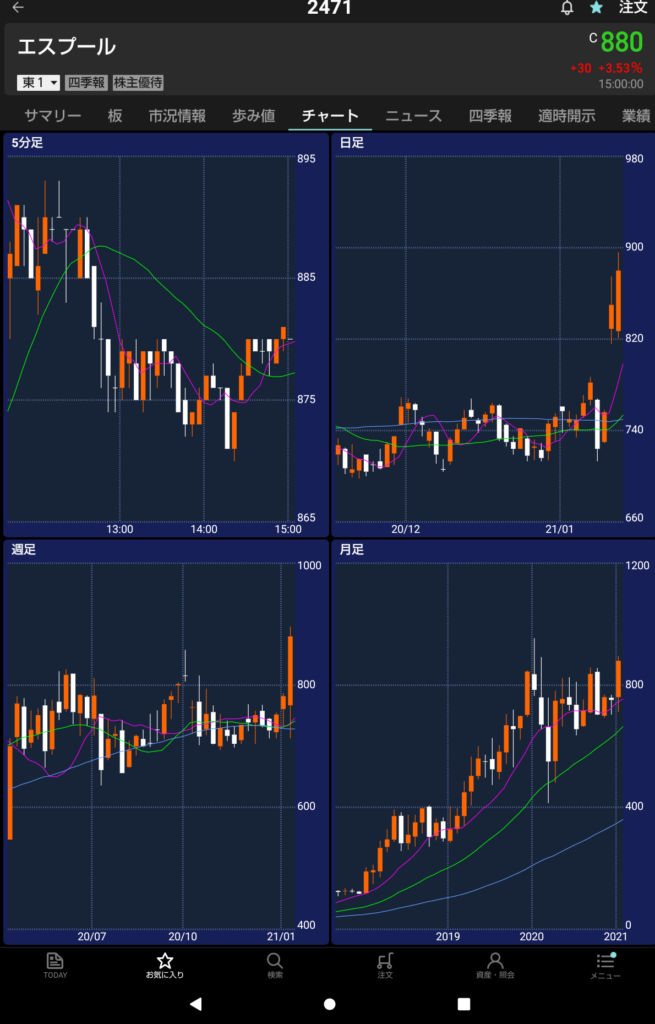Switch to the サマリー tab

pos(52,116)
